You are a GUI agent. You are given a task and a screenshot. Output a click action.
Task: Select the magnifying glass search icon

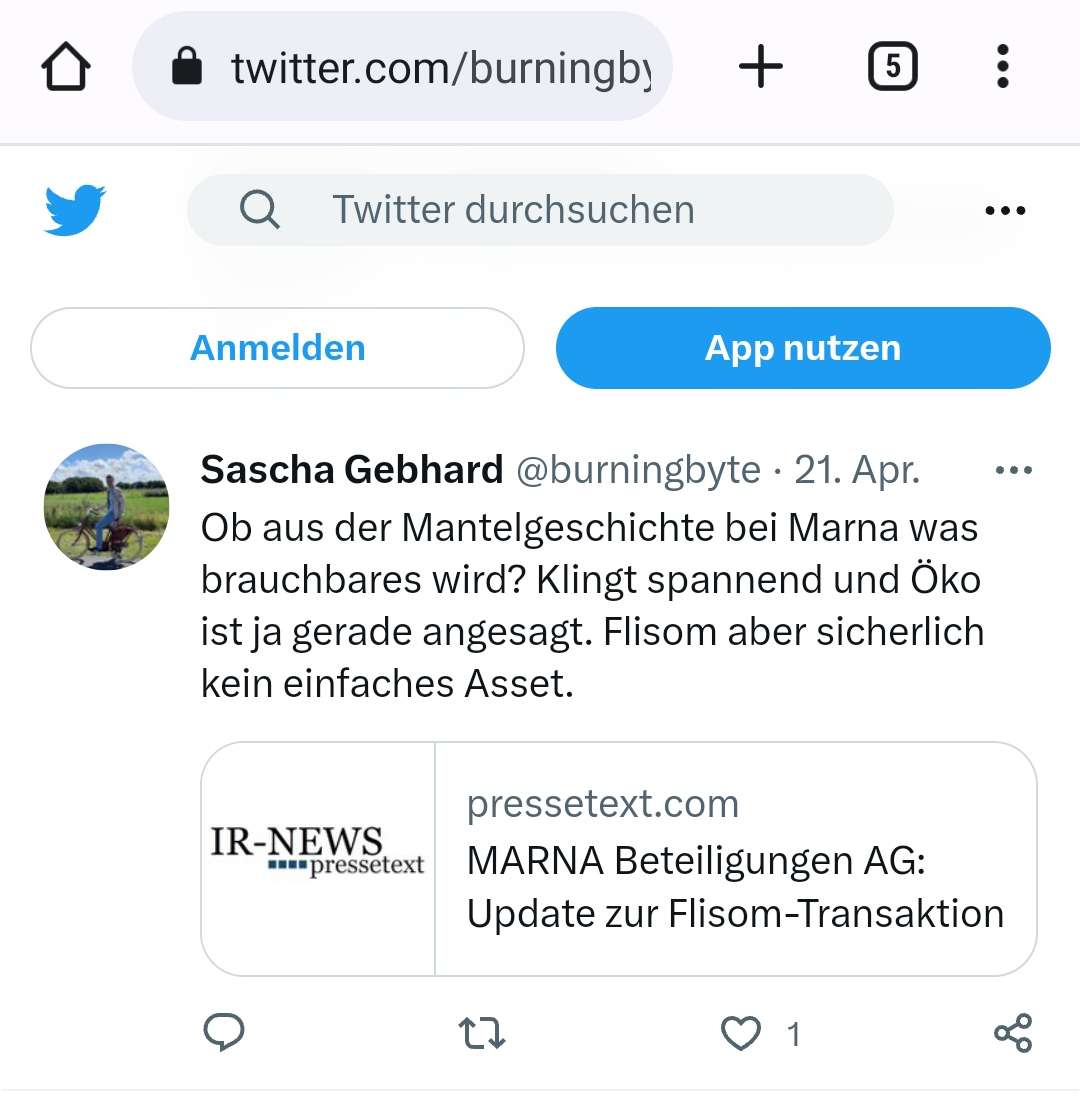point(259,210)
